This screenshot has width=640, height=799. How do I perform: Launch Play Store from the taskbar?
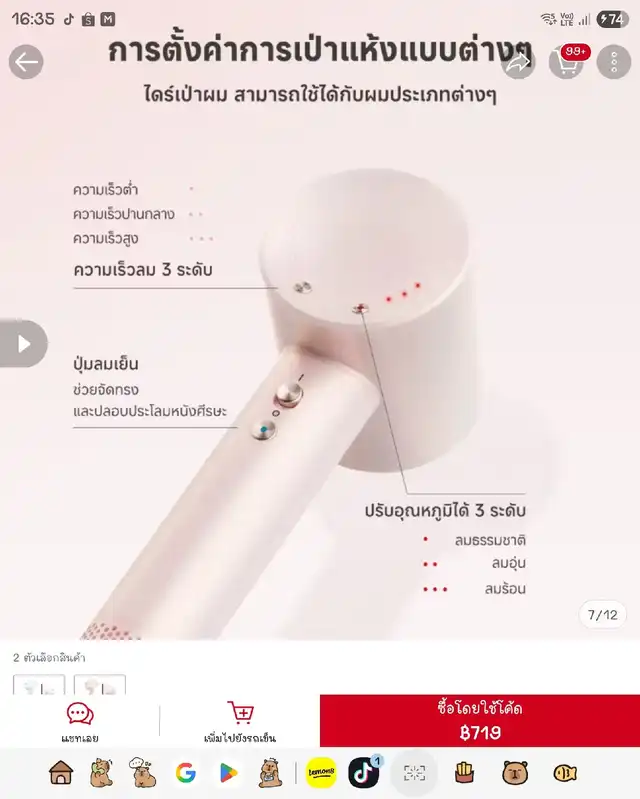click(x=228, y=773)
